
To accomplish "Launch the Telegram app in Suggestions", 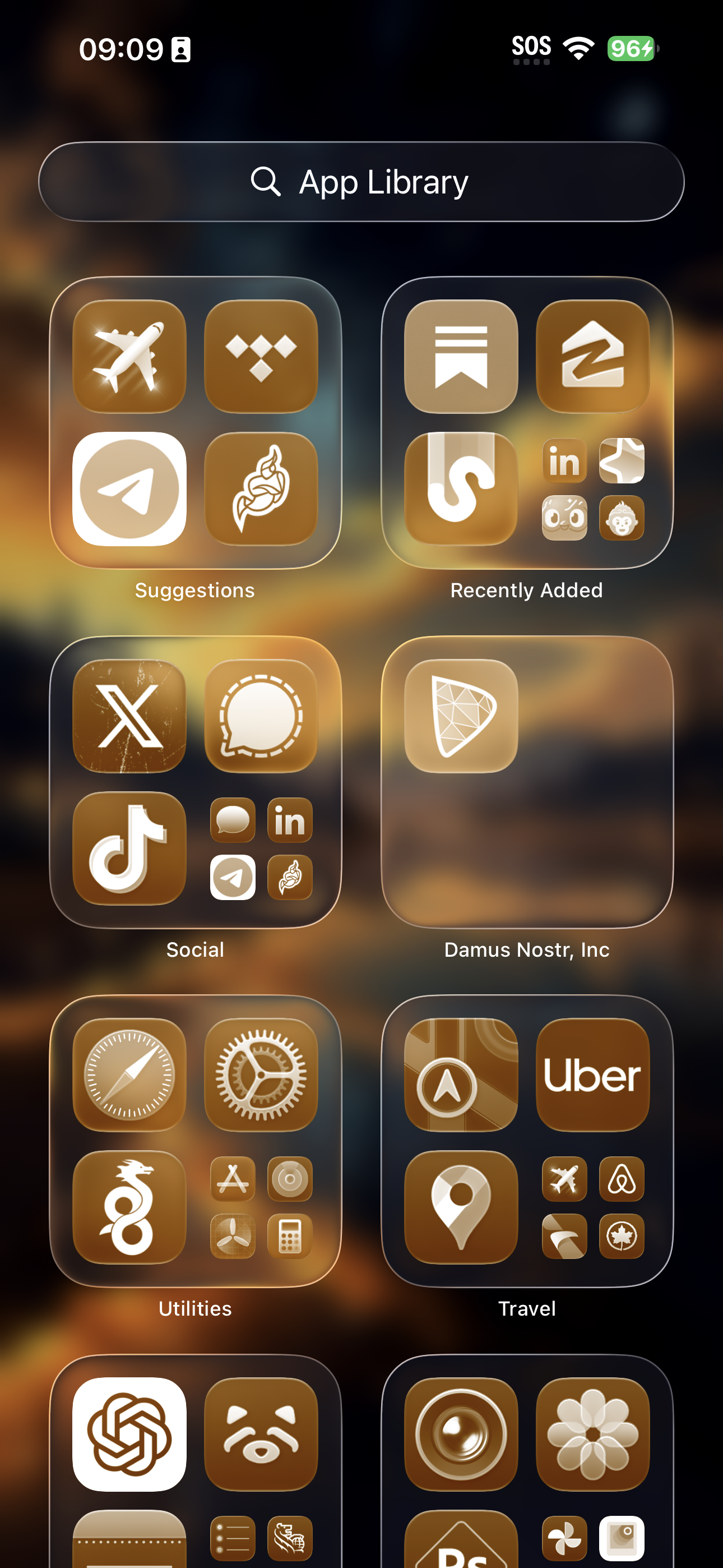I will coord(129,489).
